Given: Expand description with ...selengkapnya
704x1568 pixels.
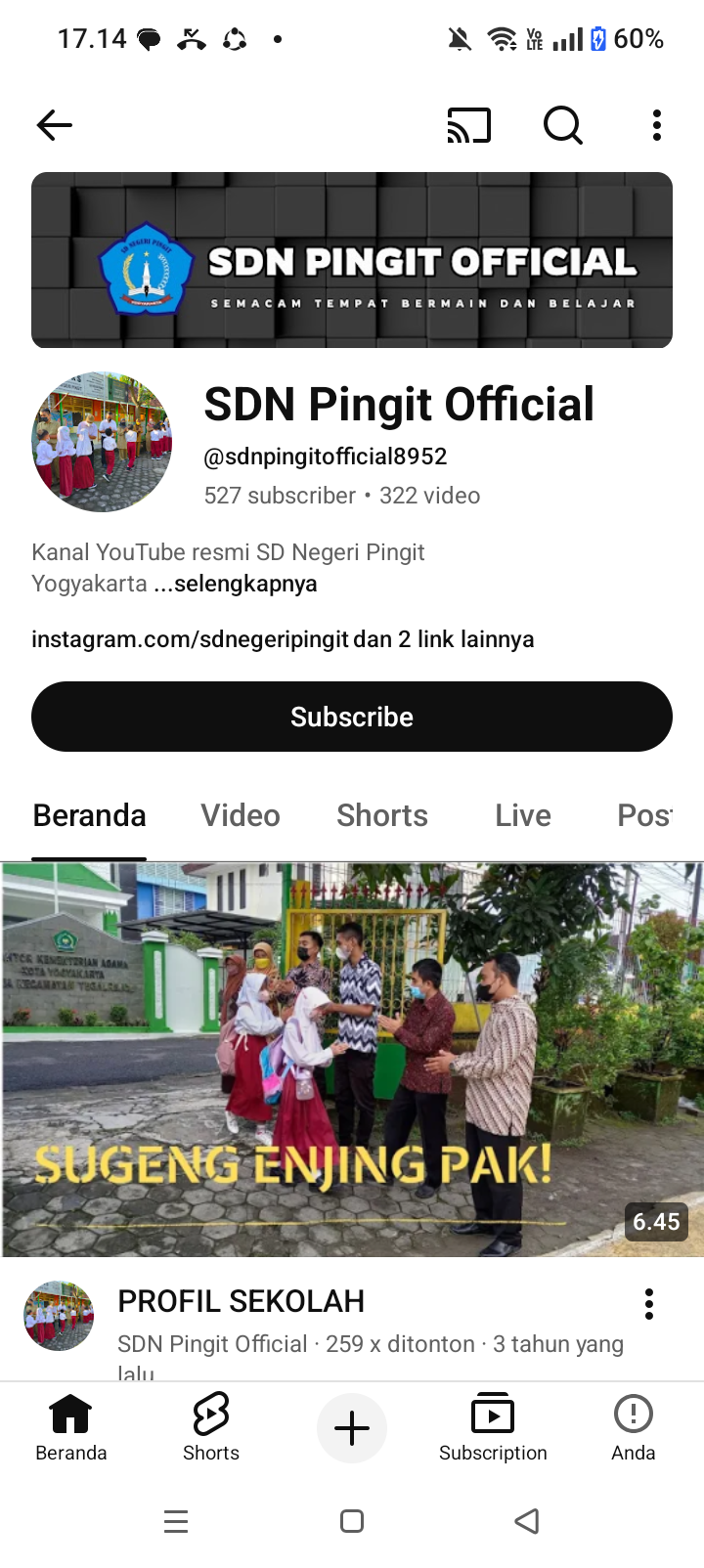Looking at the screenshot, I should pyautogui.click(x=236, y=584).
